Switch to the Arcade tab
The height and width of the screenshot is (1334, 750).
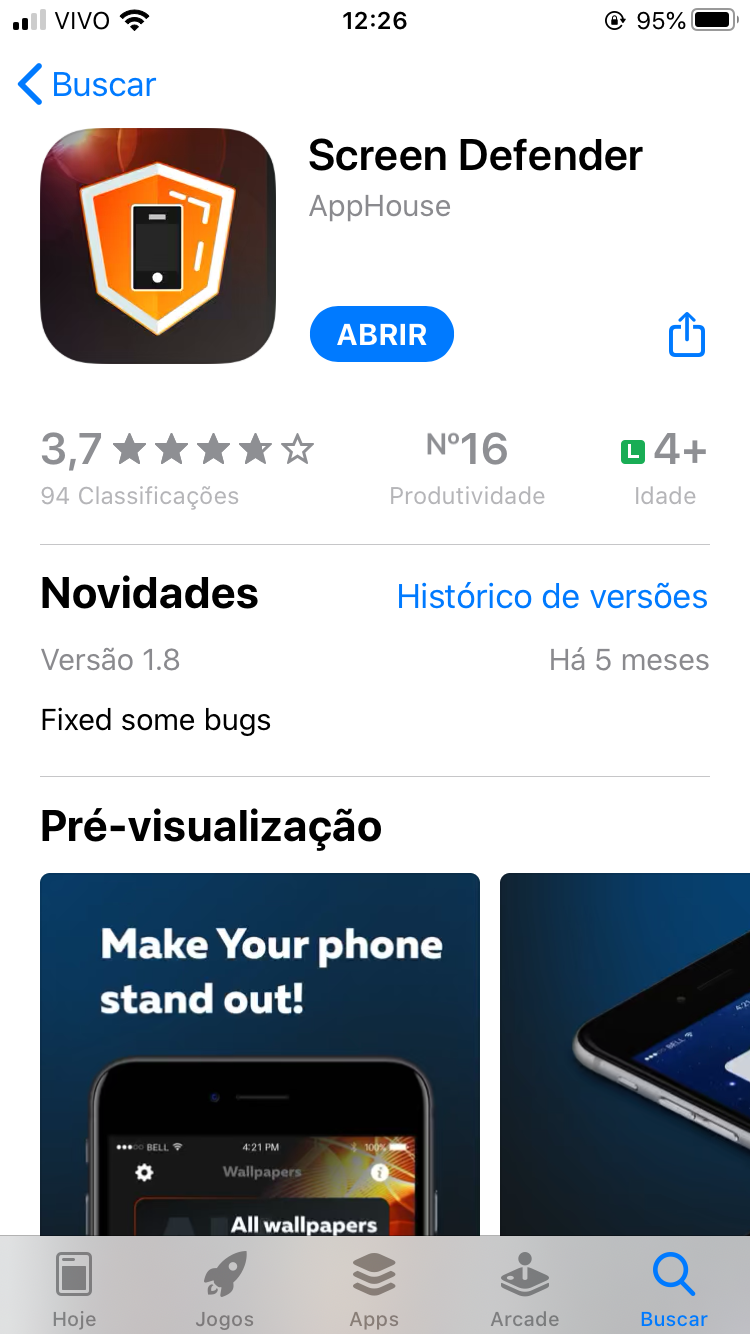tap(524, 1290)
